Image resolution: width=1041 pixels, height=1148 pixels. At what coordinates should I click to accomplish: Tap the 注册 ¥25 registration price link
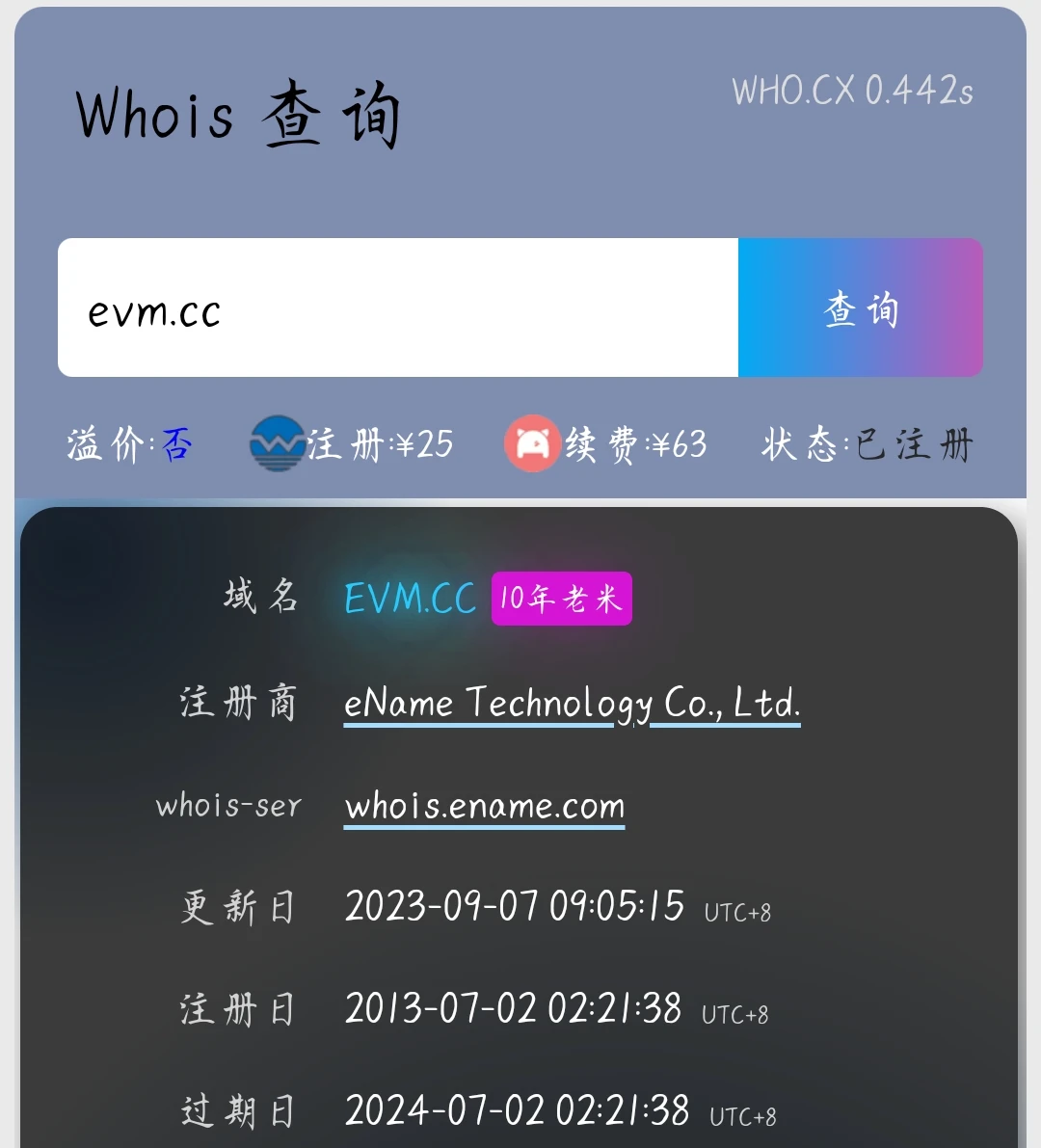click(x=352, y=444)
